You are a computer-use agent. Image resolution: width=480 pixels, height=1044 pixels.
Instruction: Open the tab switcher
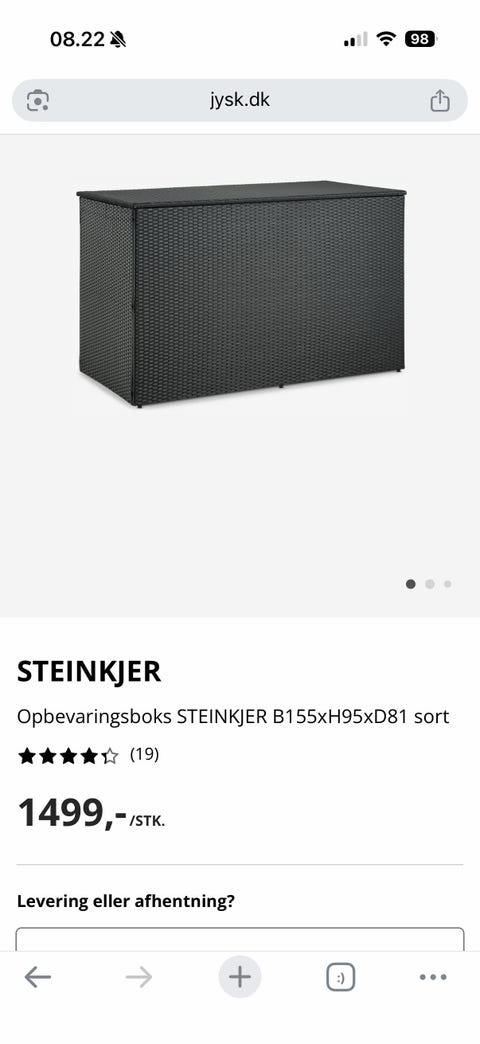tap(340, 977)
